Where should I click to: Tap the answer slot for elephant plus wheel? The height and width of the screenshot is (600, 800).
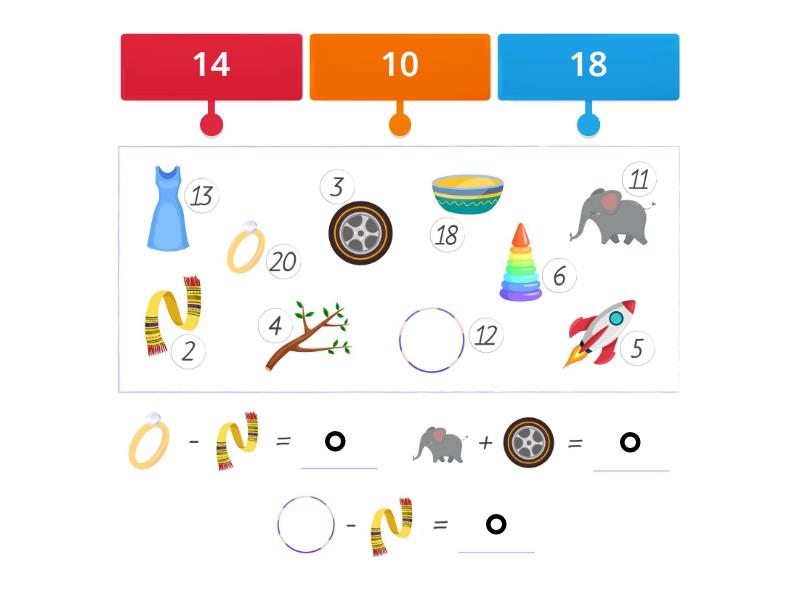click(x=630, y=442)
